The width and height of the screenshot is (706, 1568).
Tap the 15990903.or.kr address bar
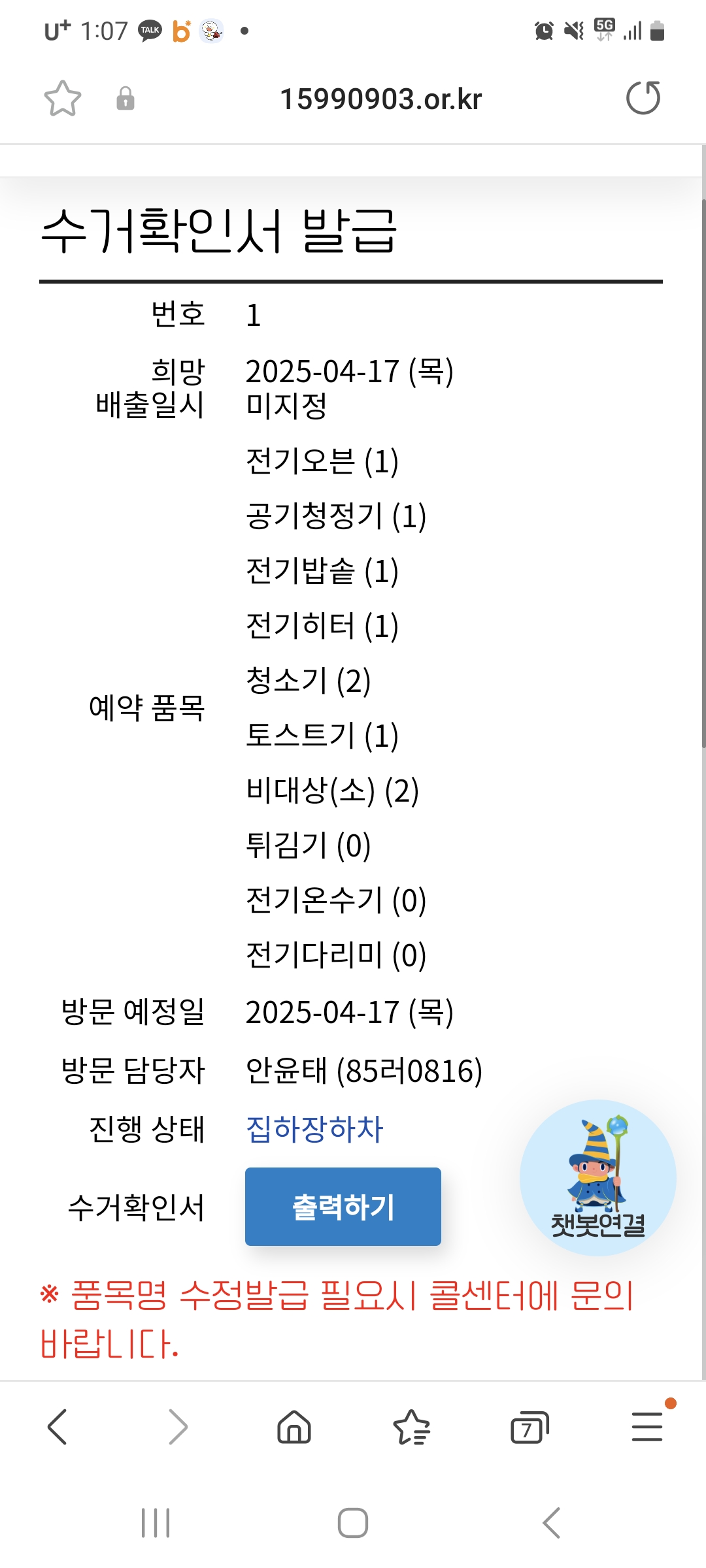(x=380, y=99)
